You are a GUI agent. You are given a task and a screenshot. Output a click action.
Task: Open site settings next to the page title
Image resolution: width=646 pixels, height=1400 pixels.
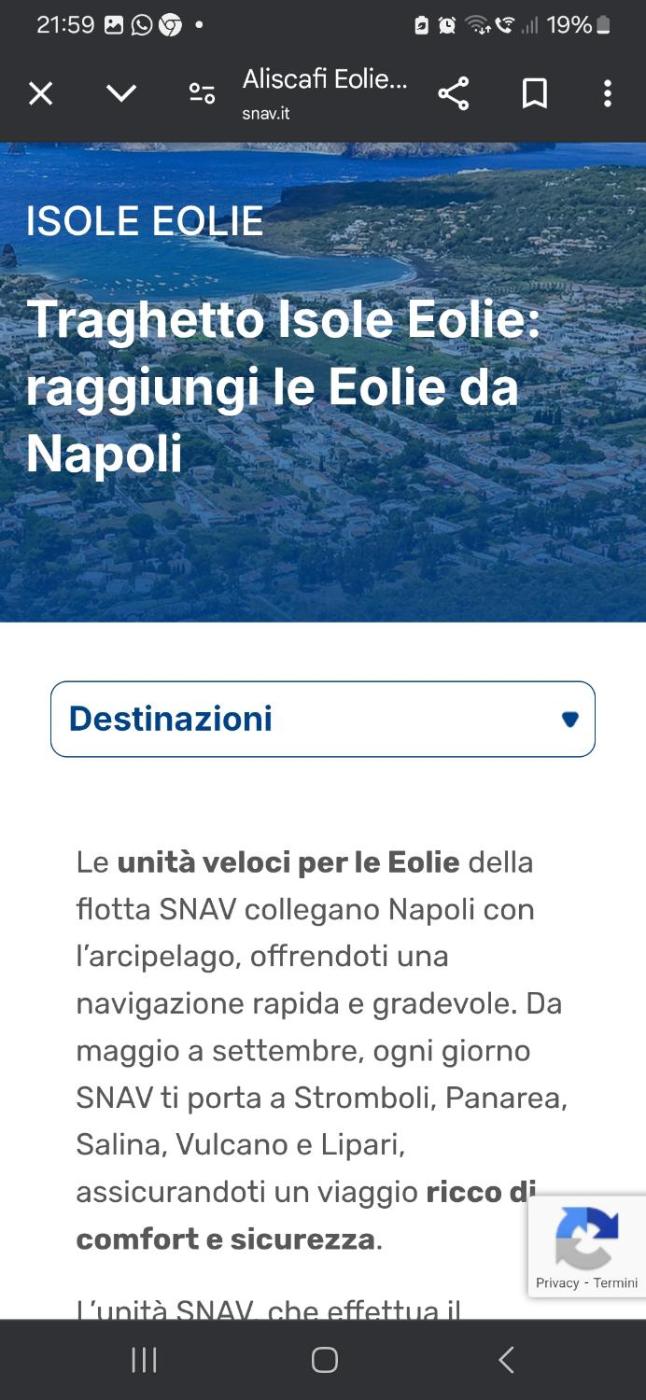[x=202, y=94]
